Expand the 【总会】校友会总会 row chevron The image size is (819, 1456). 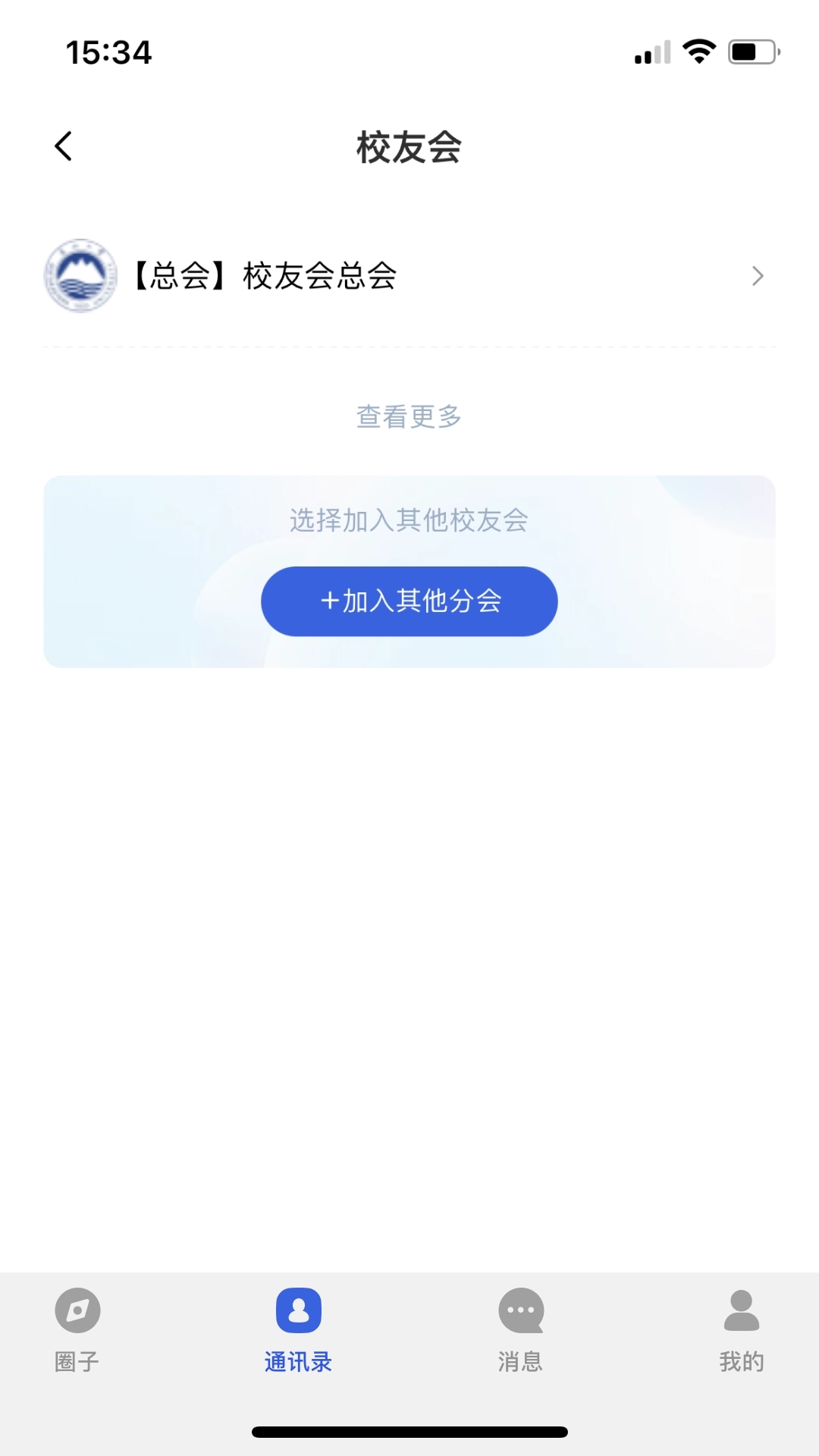click(757, 276)
